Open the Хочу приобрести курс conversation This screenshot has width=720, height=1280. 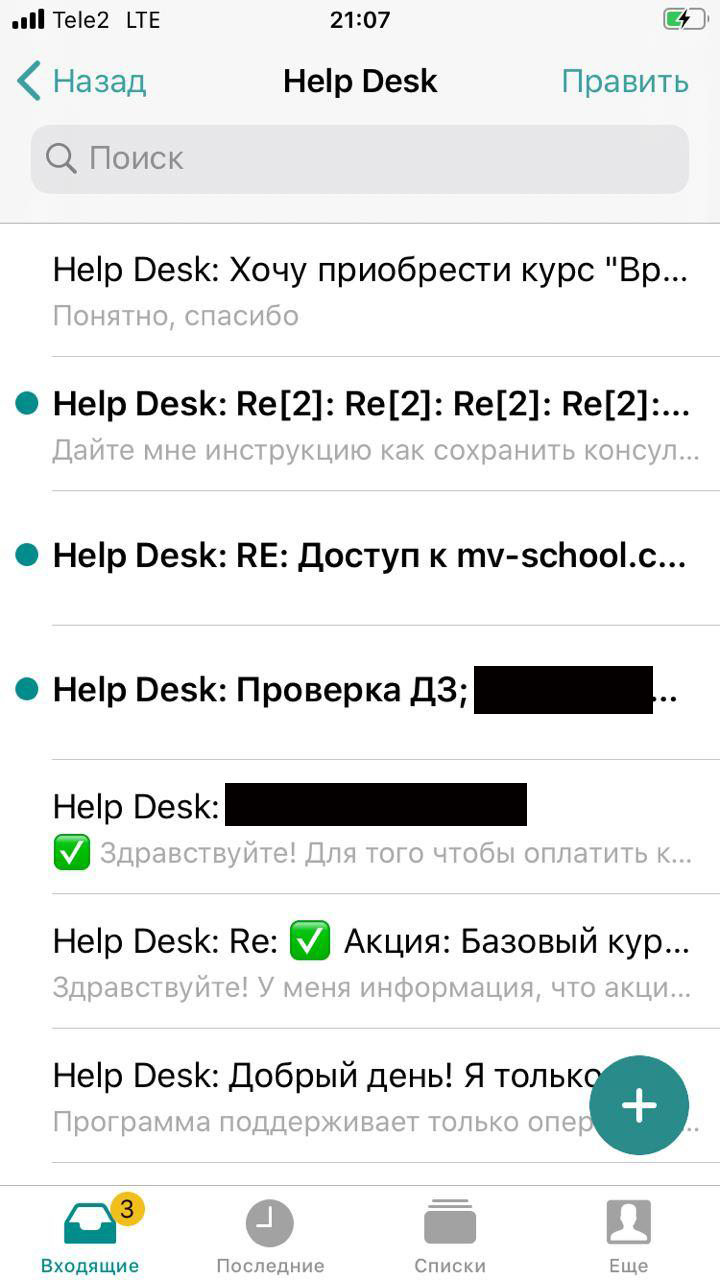pos(360,290)
